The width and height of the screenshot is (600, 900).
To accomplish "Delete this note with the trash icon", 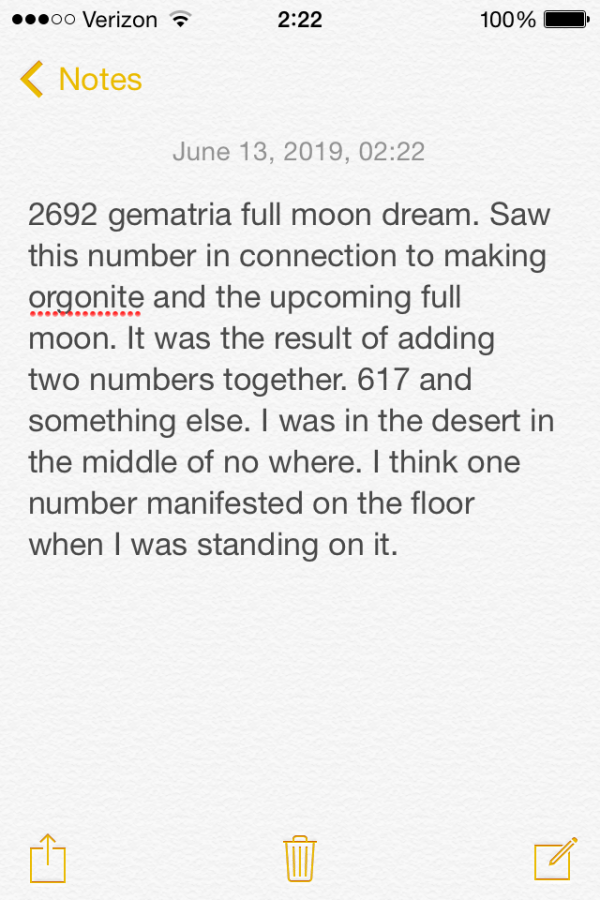I will tap(300, 858).
